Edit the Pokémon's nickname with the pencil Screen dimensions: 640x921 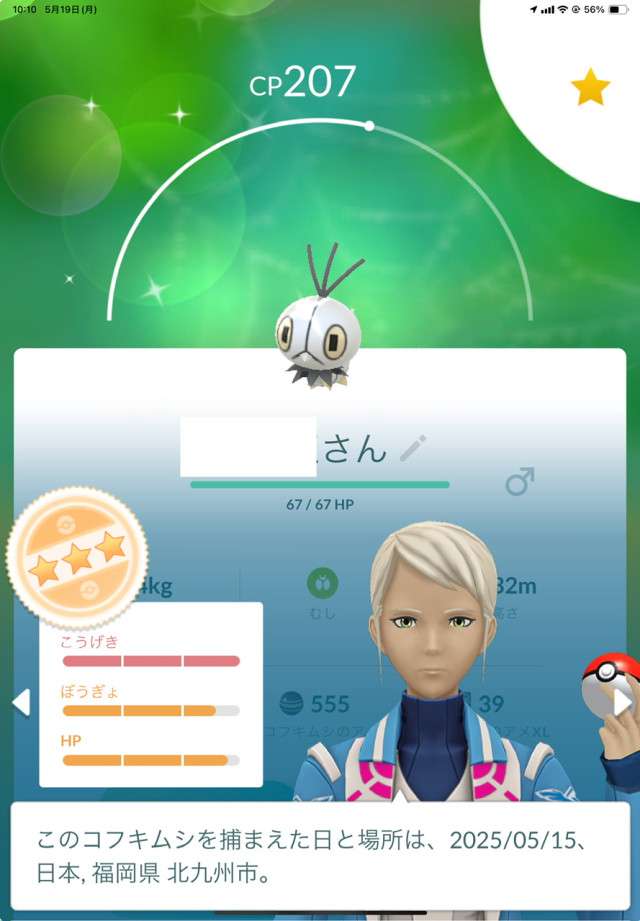412,450
